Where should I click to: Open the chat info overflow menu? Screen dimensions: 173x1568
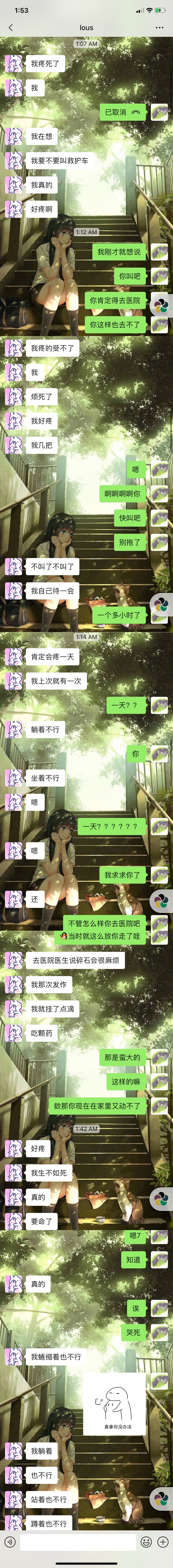click(160, 27)
